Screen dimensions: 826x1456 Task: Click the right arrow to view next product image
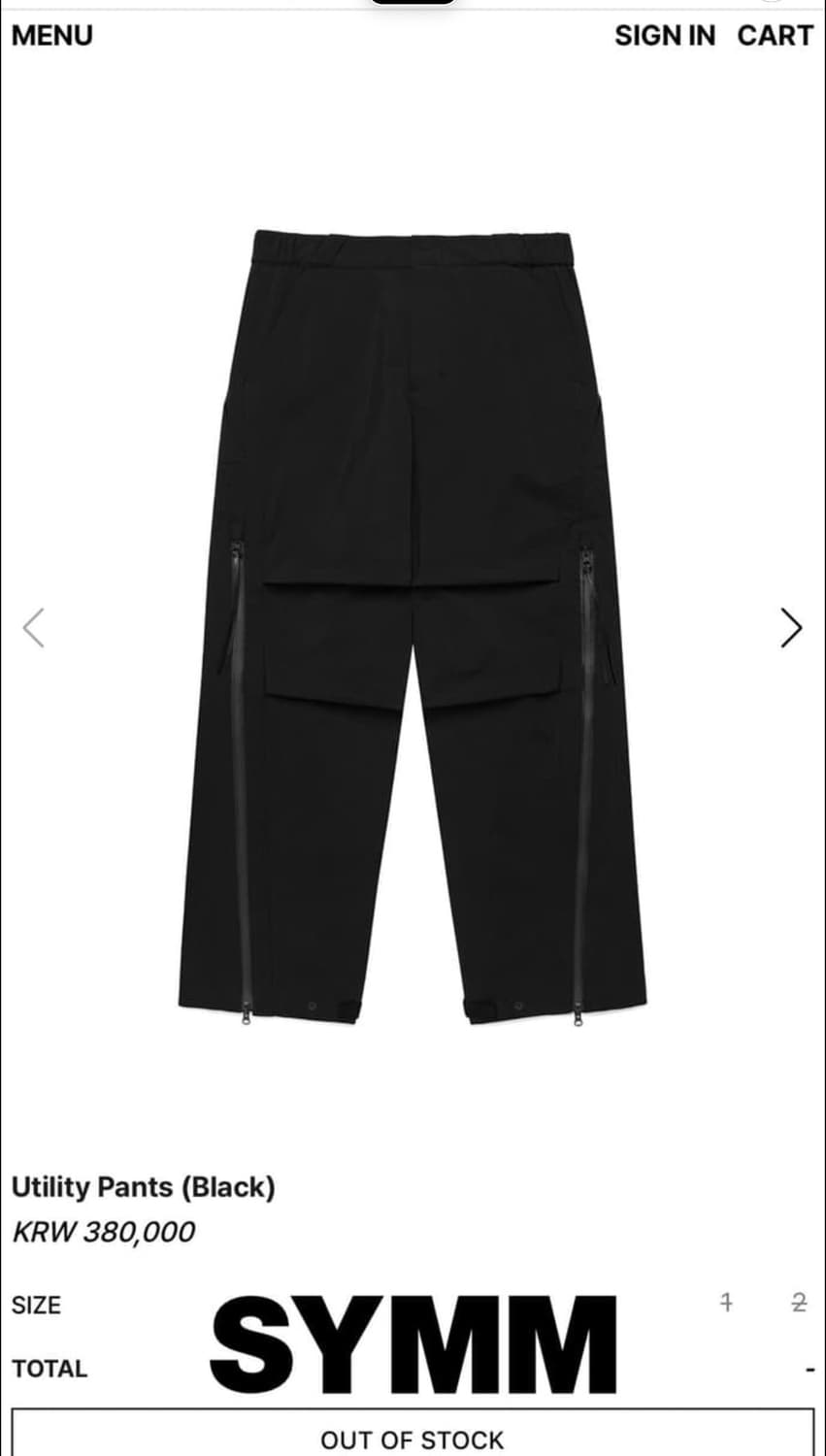(x=791, y=626)
